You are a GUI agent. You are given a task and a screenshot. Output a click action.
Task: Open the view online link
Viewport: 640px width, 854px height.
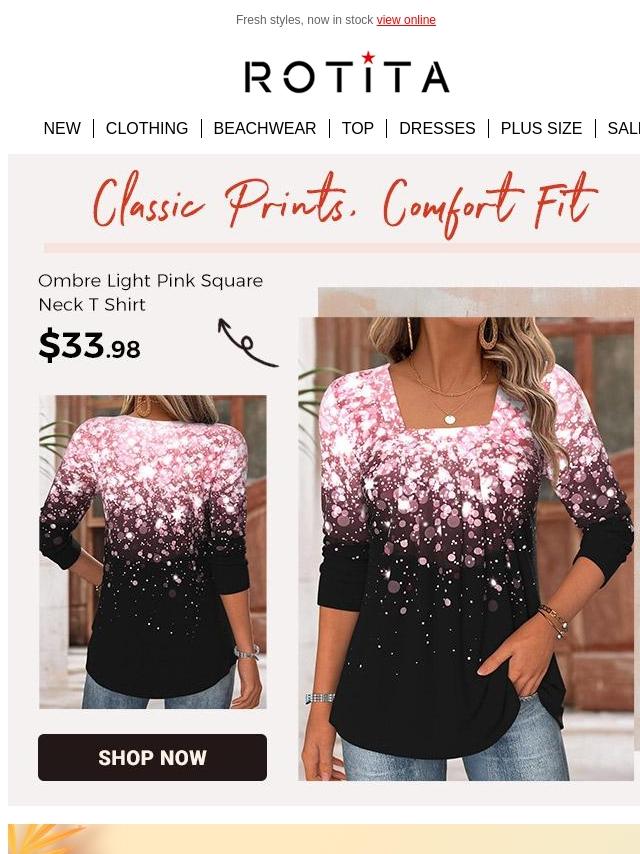405,20
